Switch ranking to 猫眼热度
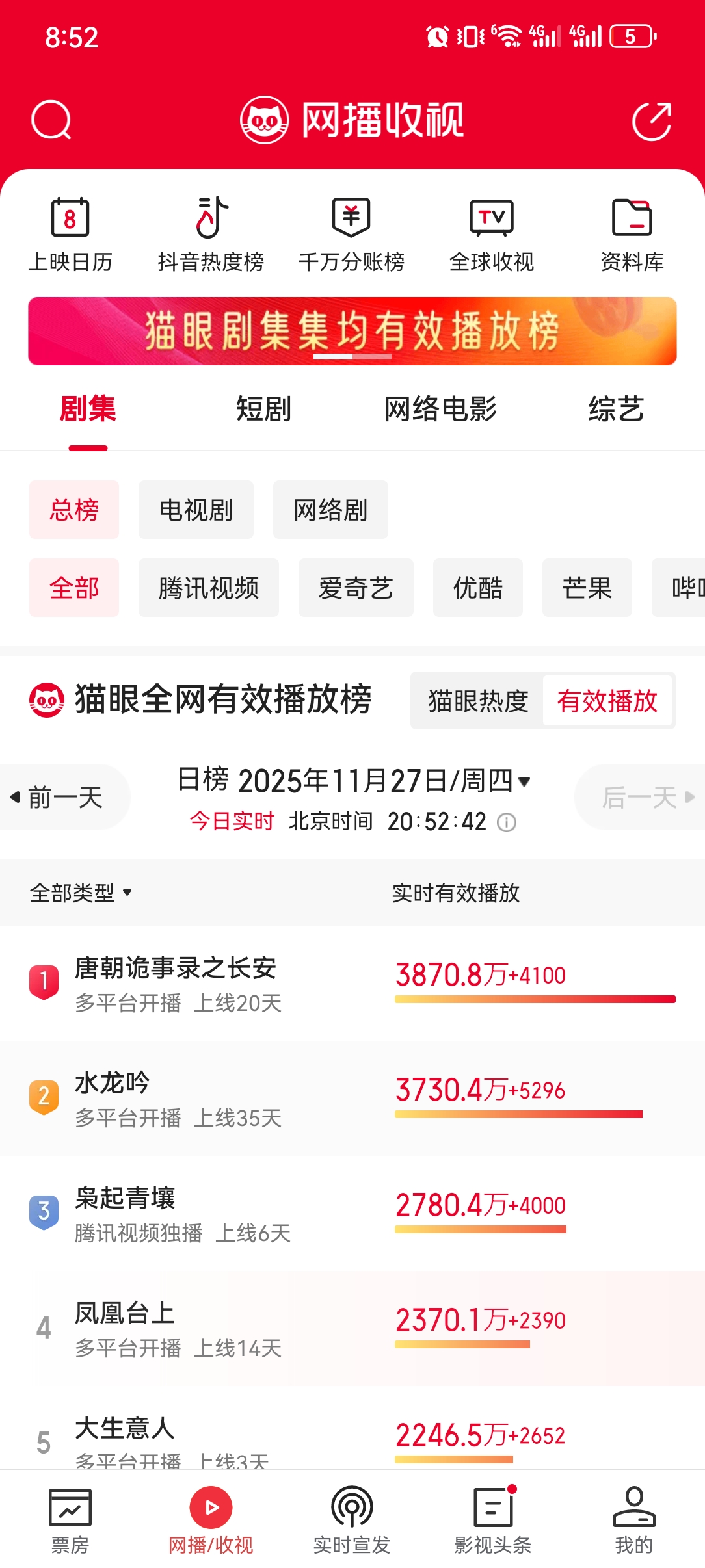Image resolution: width=705 pixels, height=1568 pixels. pyautogui.click(x=478, y=701)
